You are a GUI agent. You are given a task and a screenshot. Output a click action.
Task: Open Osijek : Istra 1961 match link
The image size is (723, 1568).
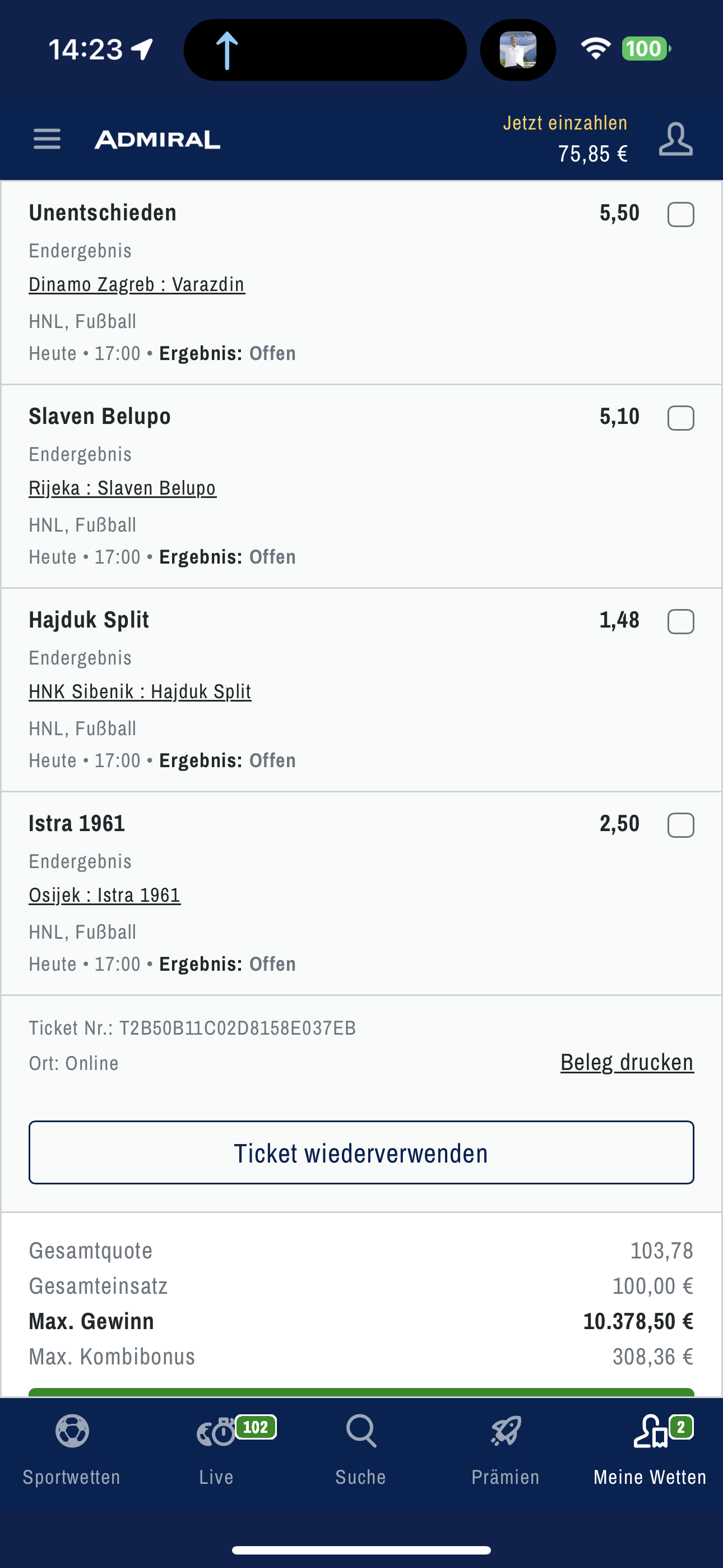[x=105, y=896]
